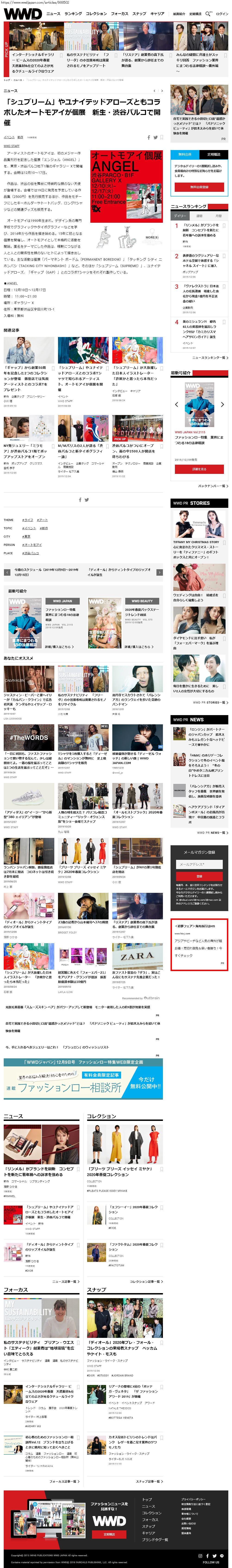Tap 詳細を見る for the latest issue
The width and height of the screenshot is (232, 1568).
[199, 469]
